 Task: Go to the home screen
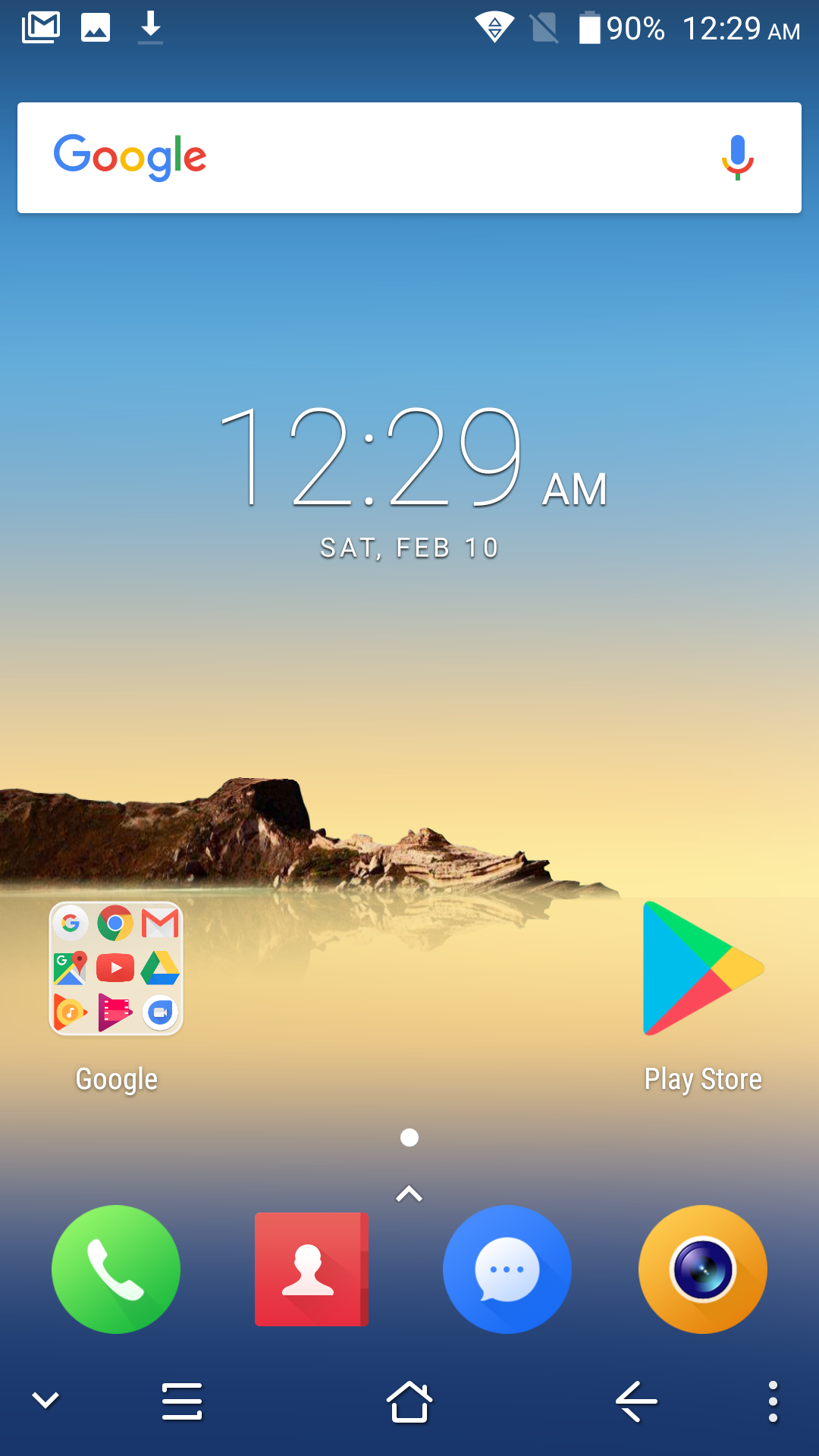point(409,1401)
